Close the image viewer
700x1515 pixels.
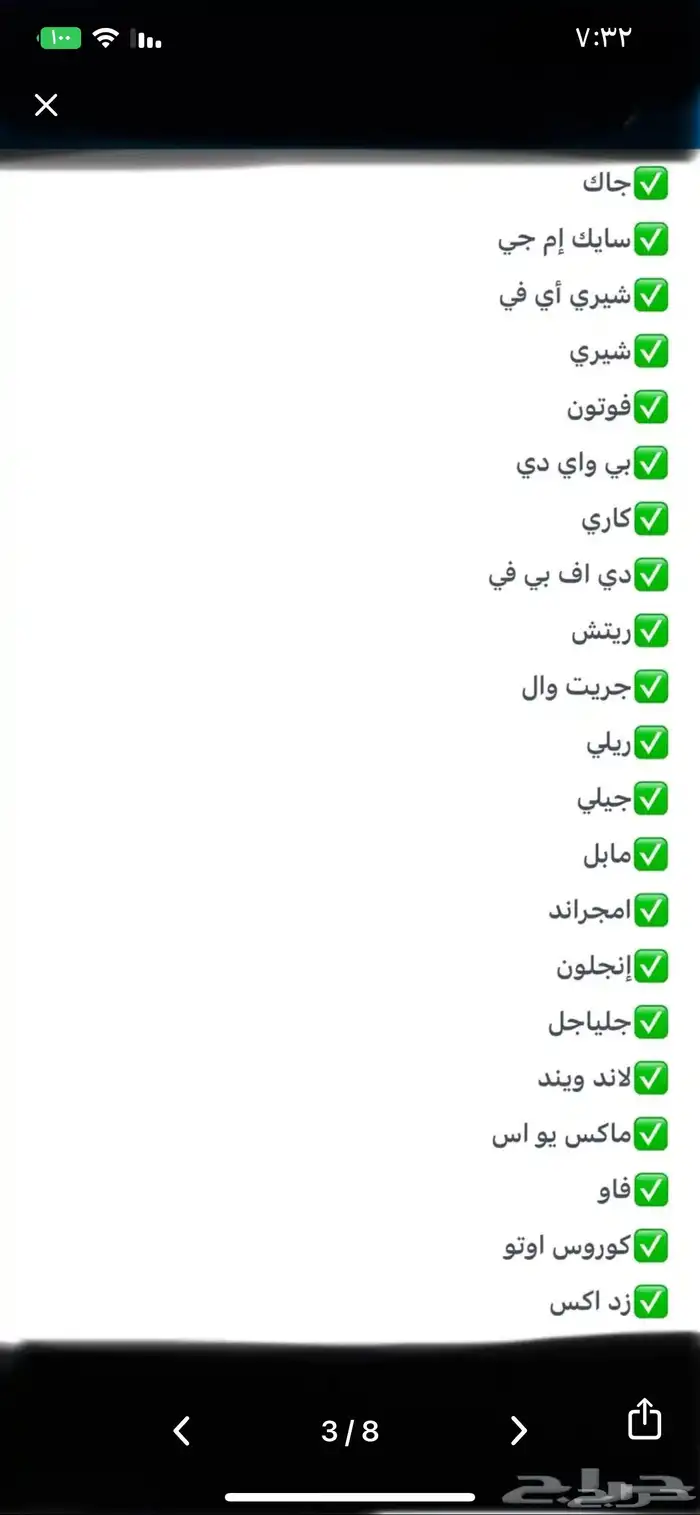click(x=46, y=105)
